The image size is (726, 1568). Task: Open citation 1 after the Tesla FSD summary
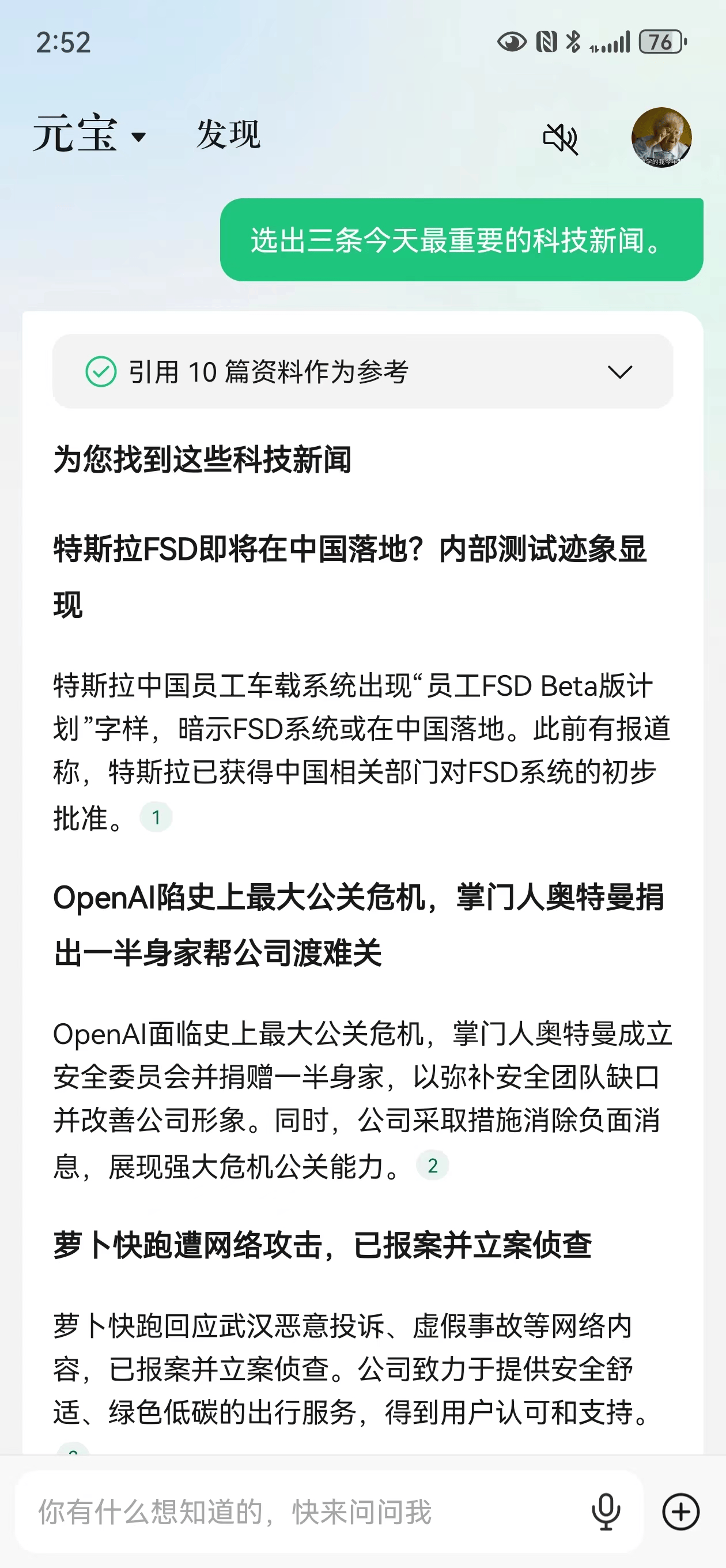coord(156,817)
